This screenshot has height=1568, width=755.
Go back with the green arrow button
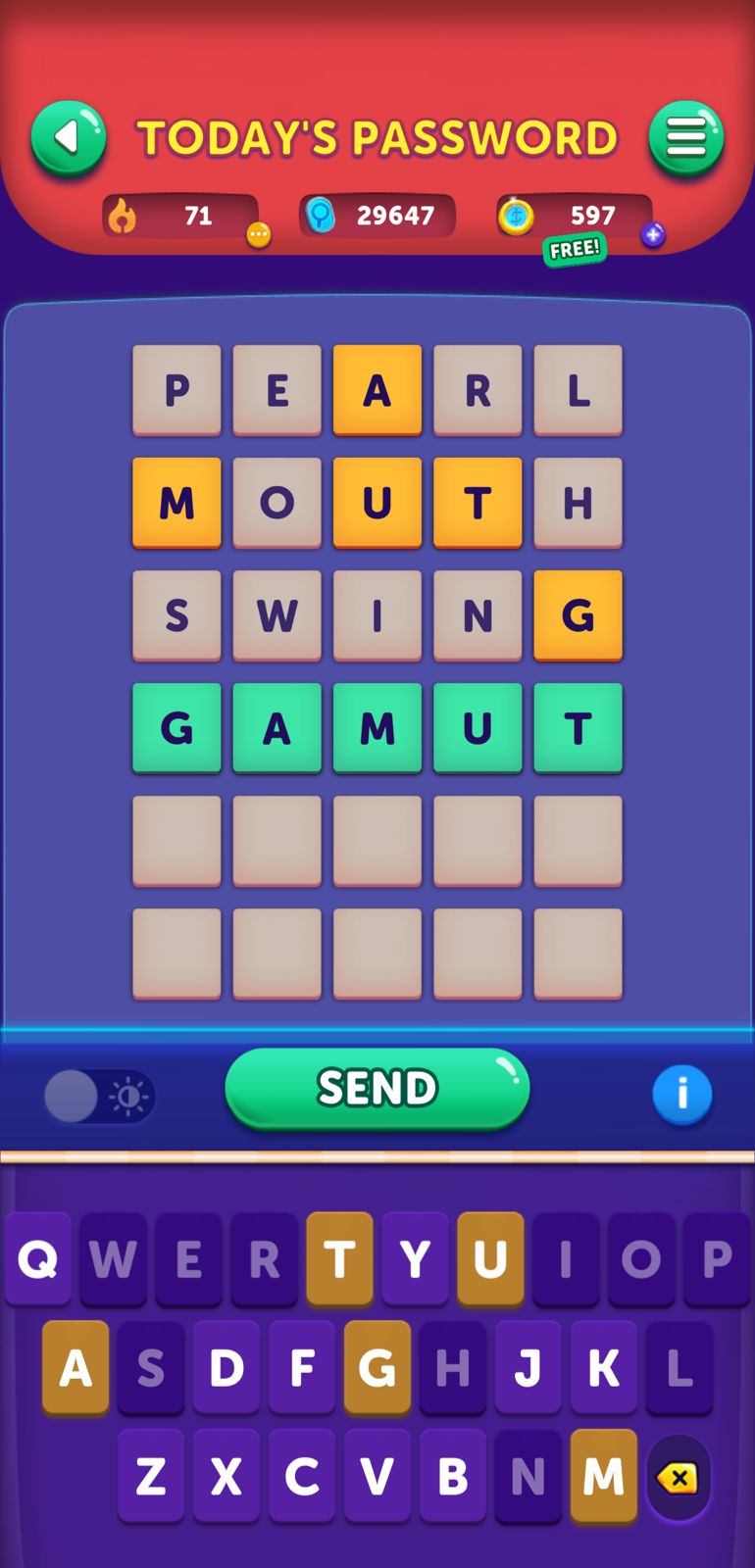(68, 138)
